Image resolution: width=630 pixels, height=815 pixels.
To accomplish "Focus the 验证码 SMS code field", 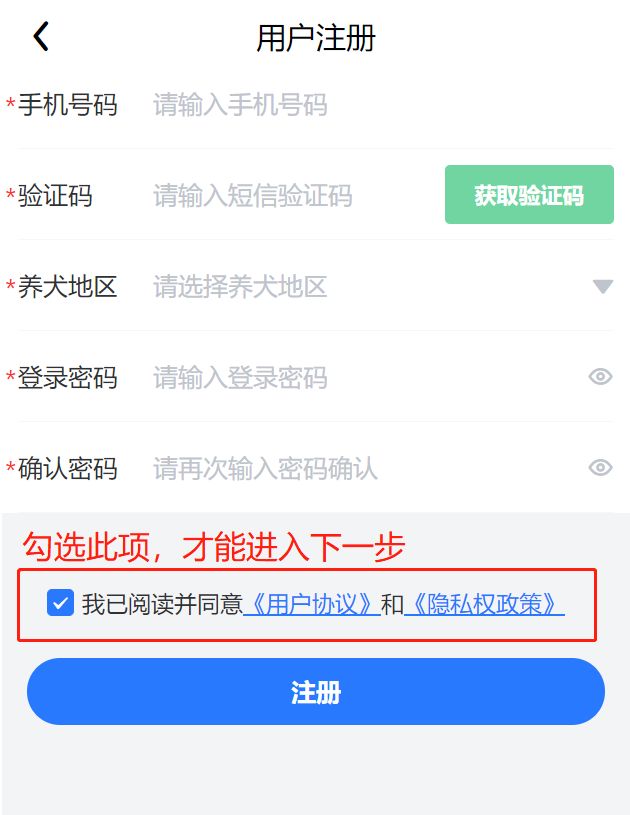I will (290, 196).
